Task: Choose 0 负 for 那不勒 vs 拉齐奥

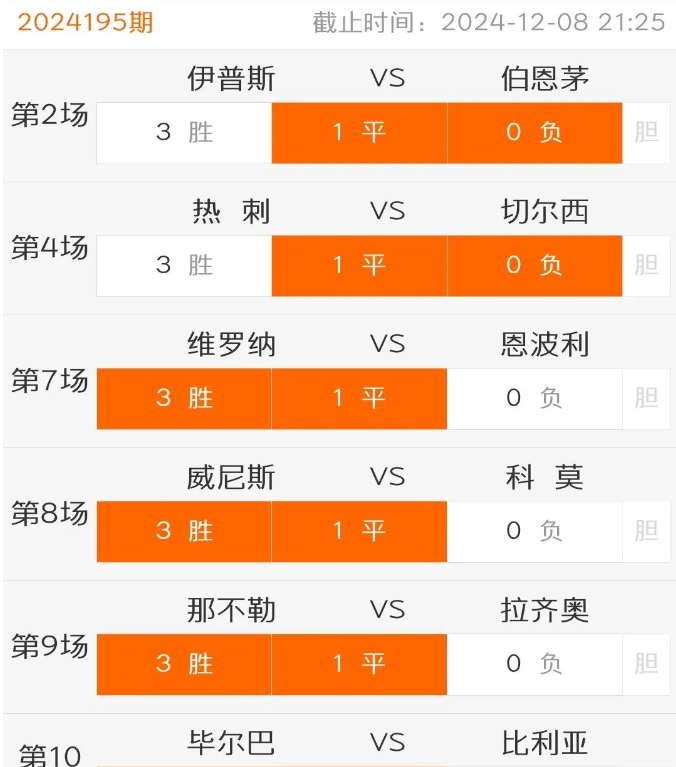Action: tap(534, 664)
